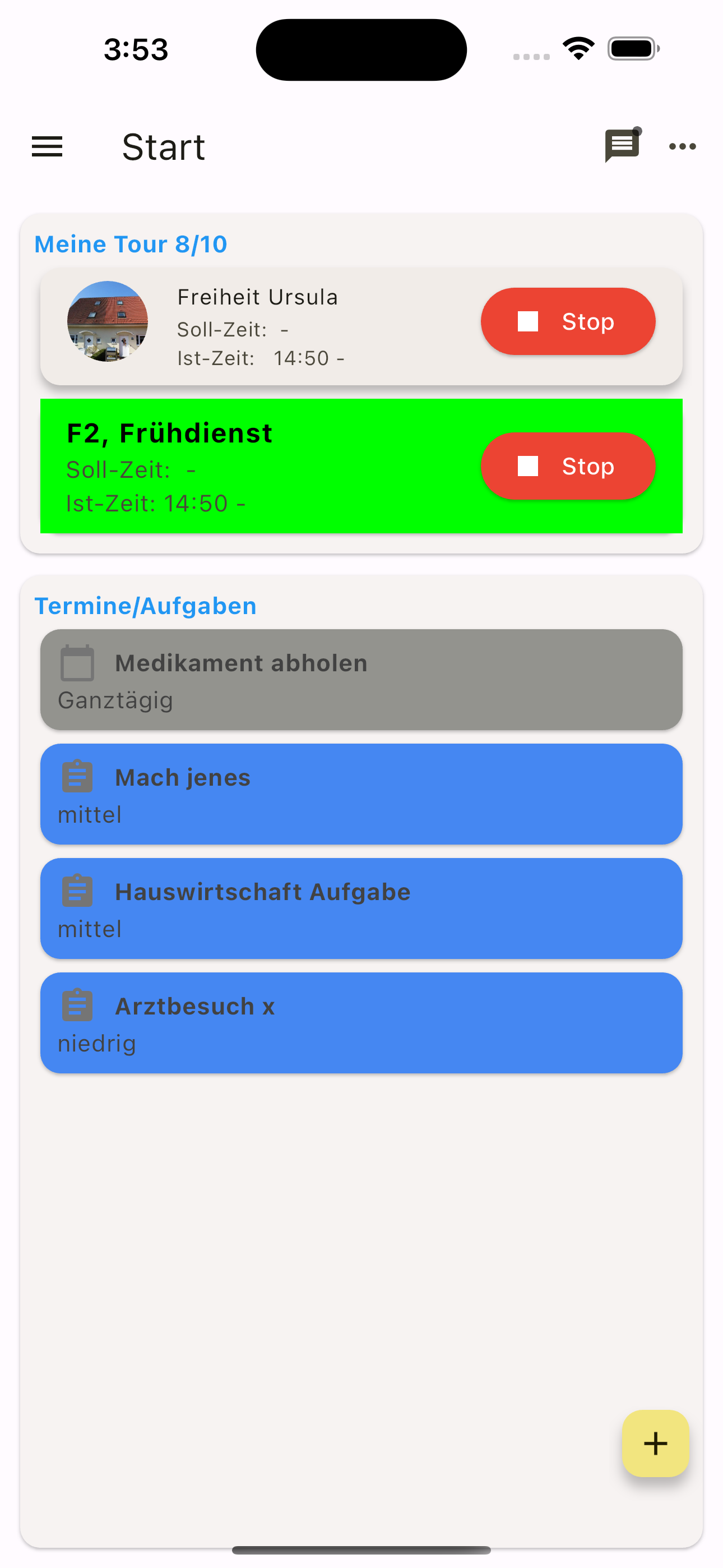723x1568 pixels.
Task: Open the three-dot overflow menu
Action: point(682,147)
